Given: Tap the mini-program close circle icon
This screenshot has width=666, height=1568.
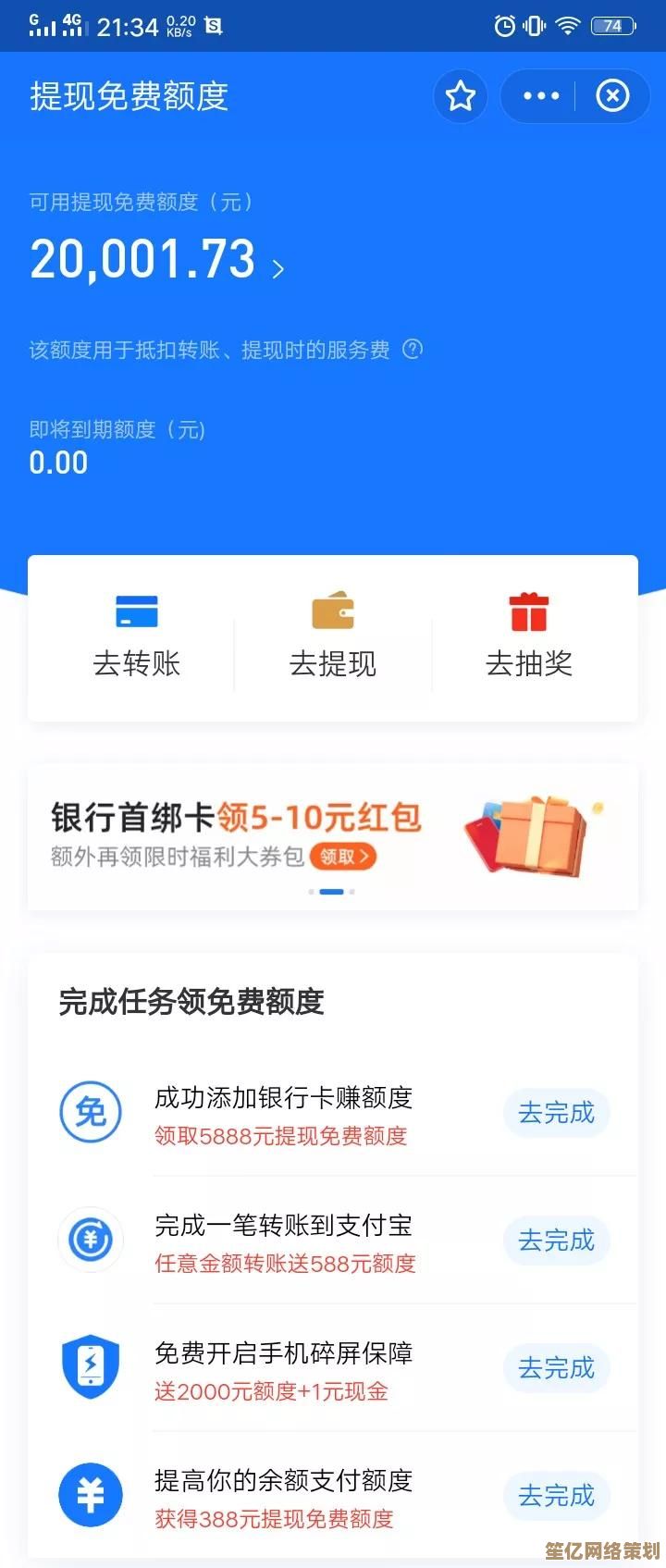Looking at the screenshot, I should [x=612, y=95].
